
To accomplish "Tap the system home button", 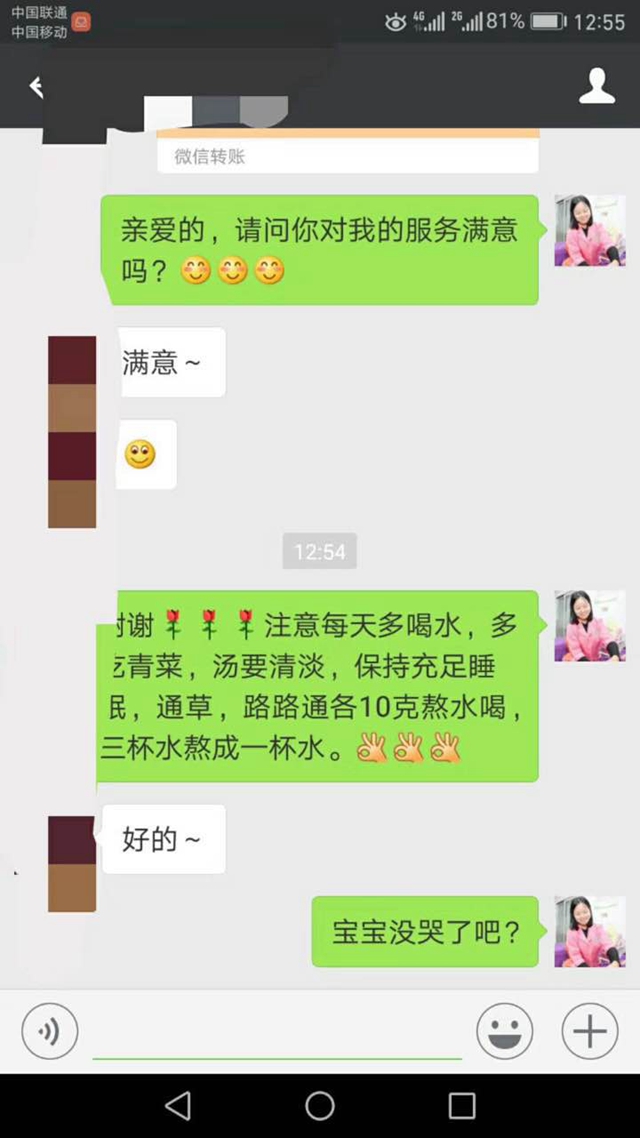I will pos(320,1105).
